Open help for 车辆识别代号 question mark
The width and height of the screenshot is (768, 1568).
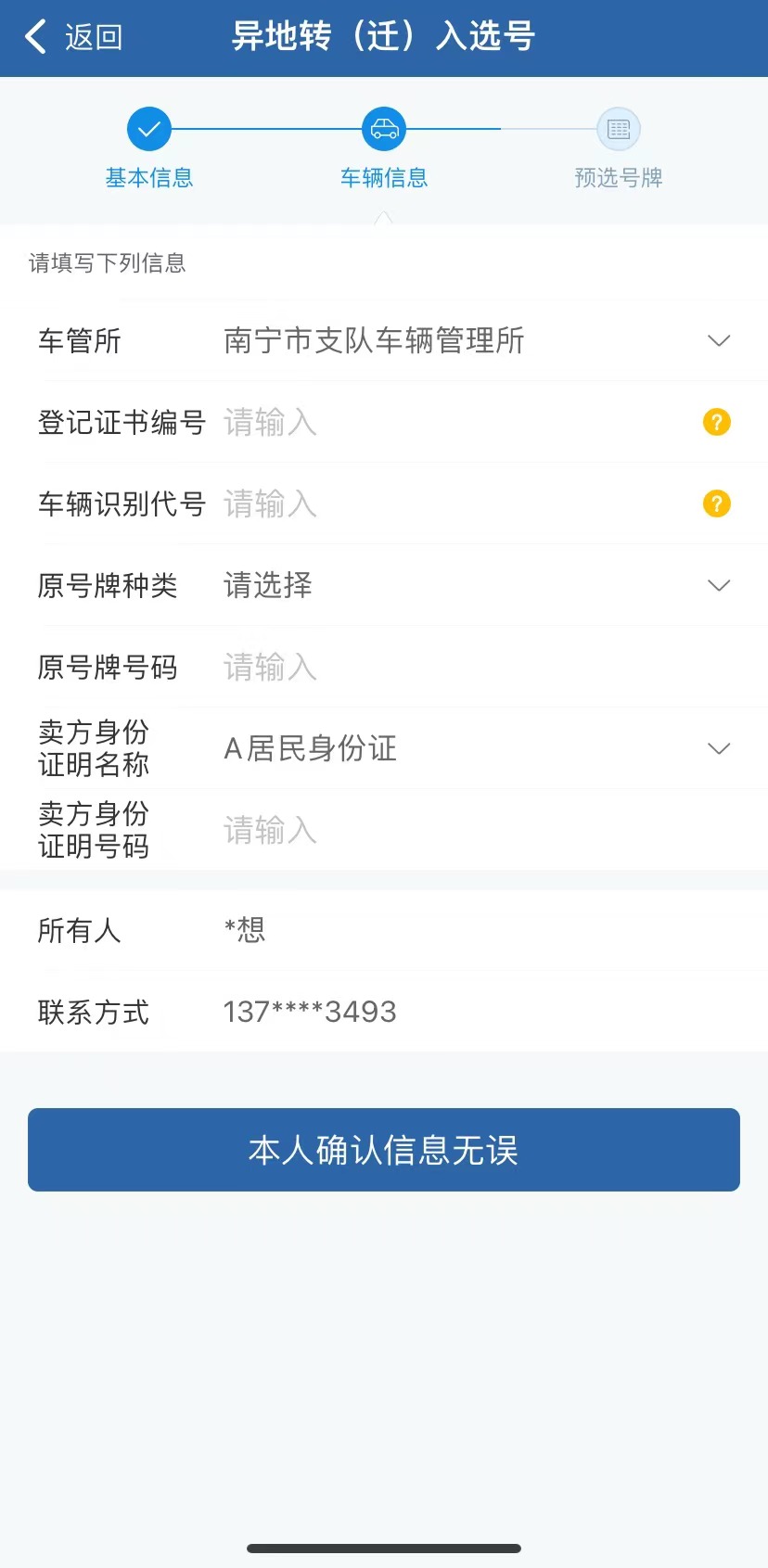coord(715,504)
